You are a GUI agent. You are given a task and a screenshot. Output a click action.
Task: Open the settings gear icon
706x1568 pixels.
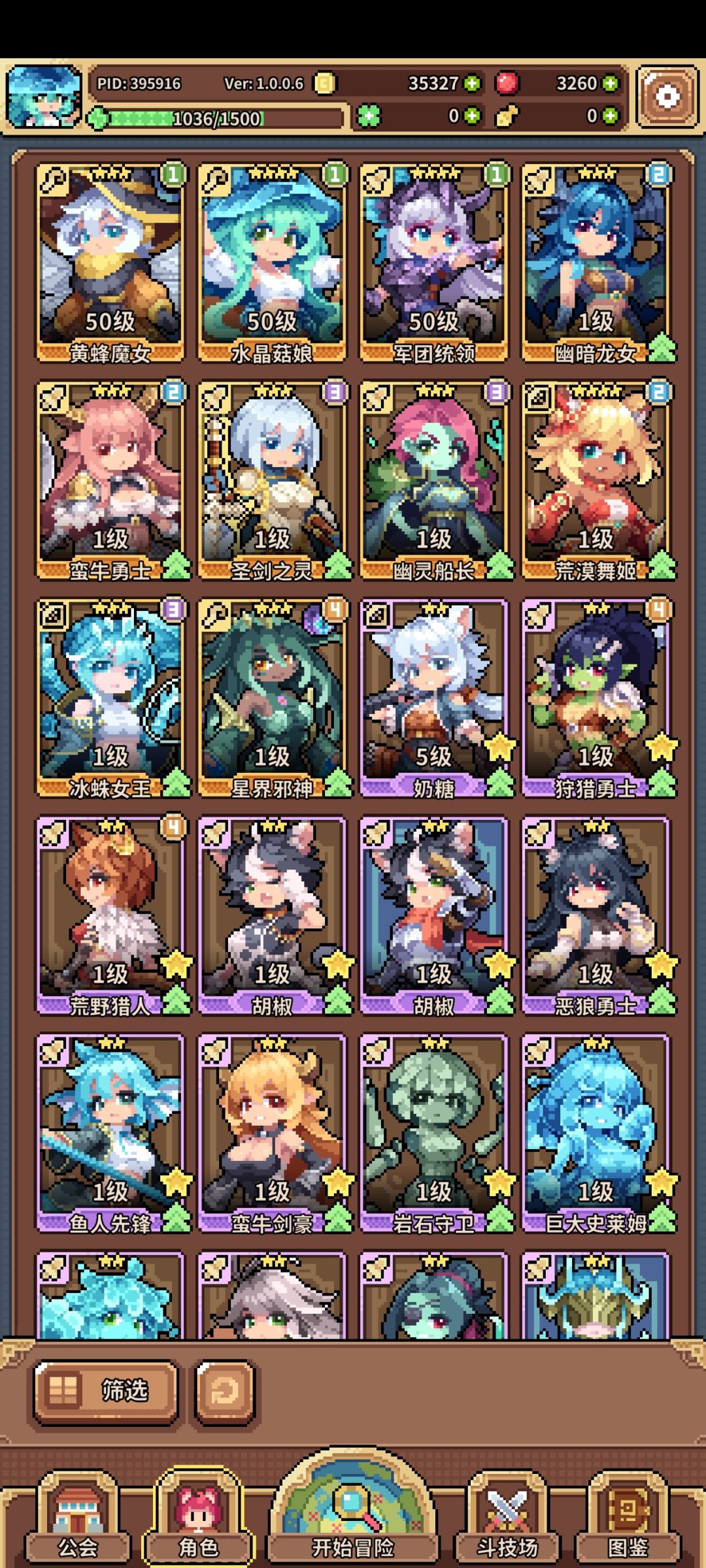(667, 97)
